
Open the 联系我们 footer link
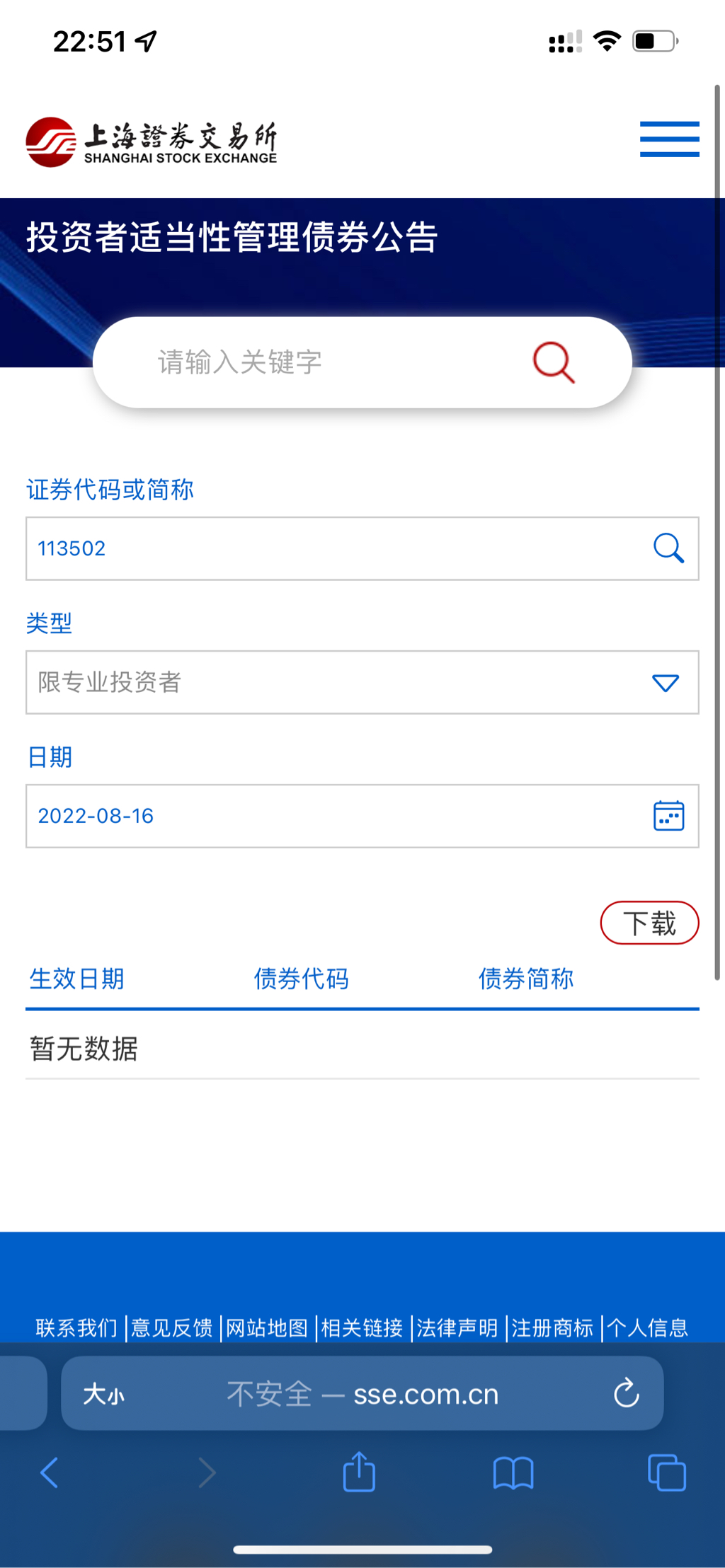click(76, 1327)
